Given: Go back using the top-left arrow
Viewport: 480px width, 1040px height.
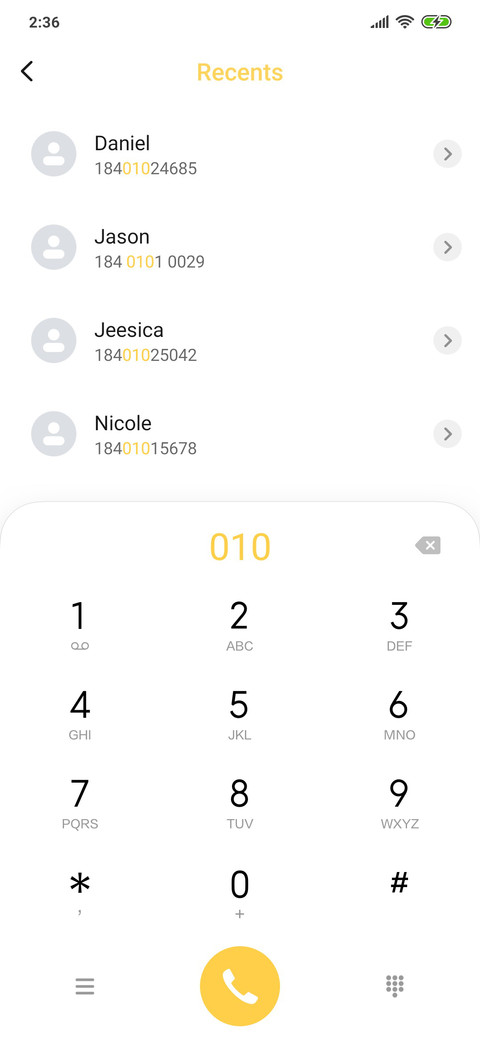Looking at the screenshot, I should coord(27,72).
